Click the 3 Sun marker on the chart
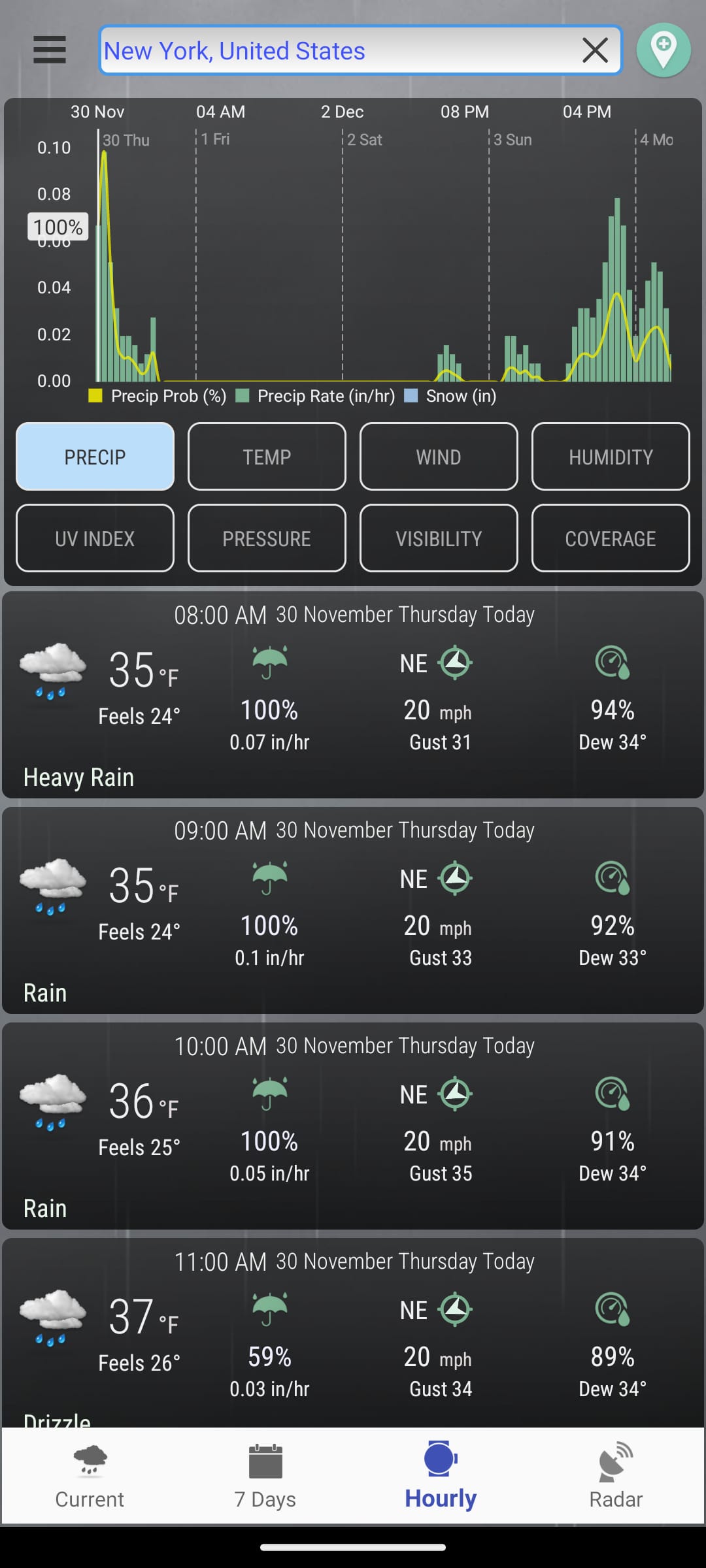The width and height of the screenshot is (706, 1568). [x=511, y=139]
